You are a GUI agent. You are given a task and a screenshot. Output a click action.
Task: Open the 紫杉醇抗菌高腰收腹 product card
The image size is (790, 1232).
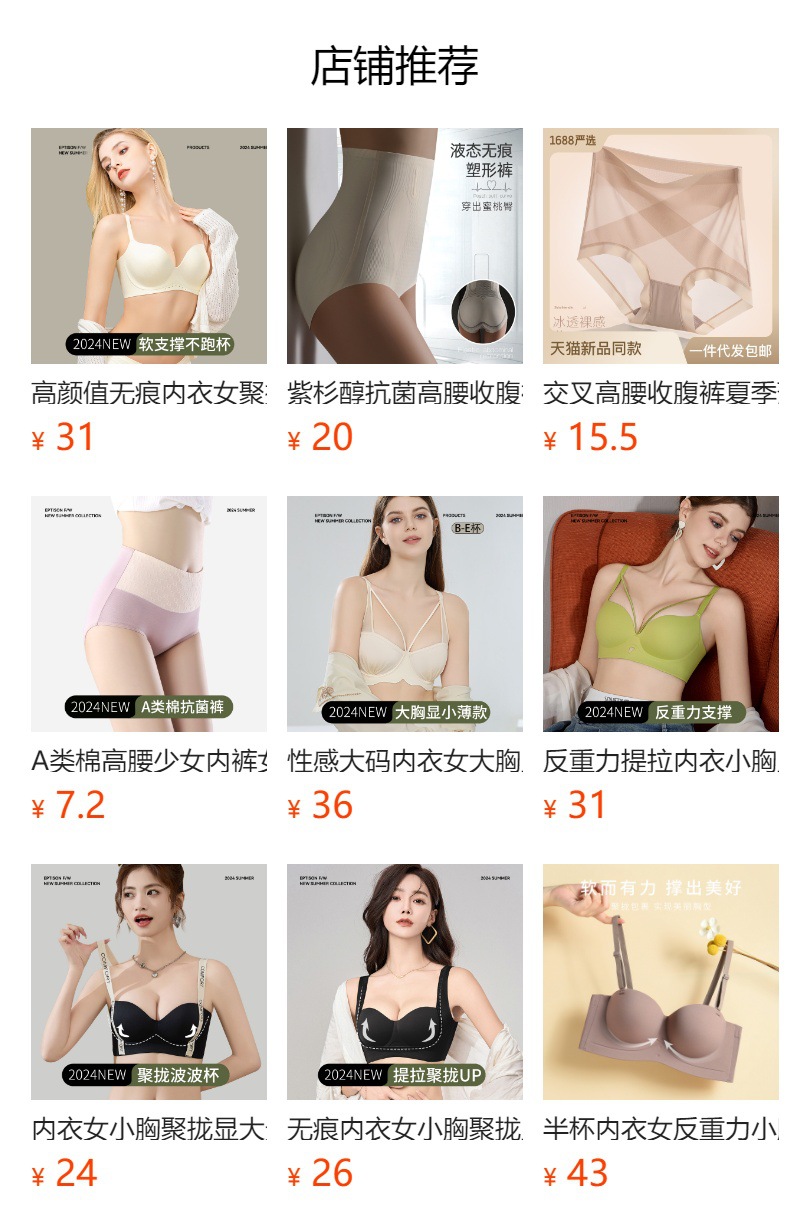[404, 246]
